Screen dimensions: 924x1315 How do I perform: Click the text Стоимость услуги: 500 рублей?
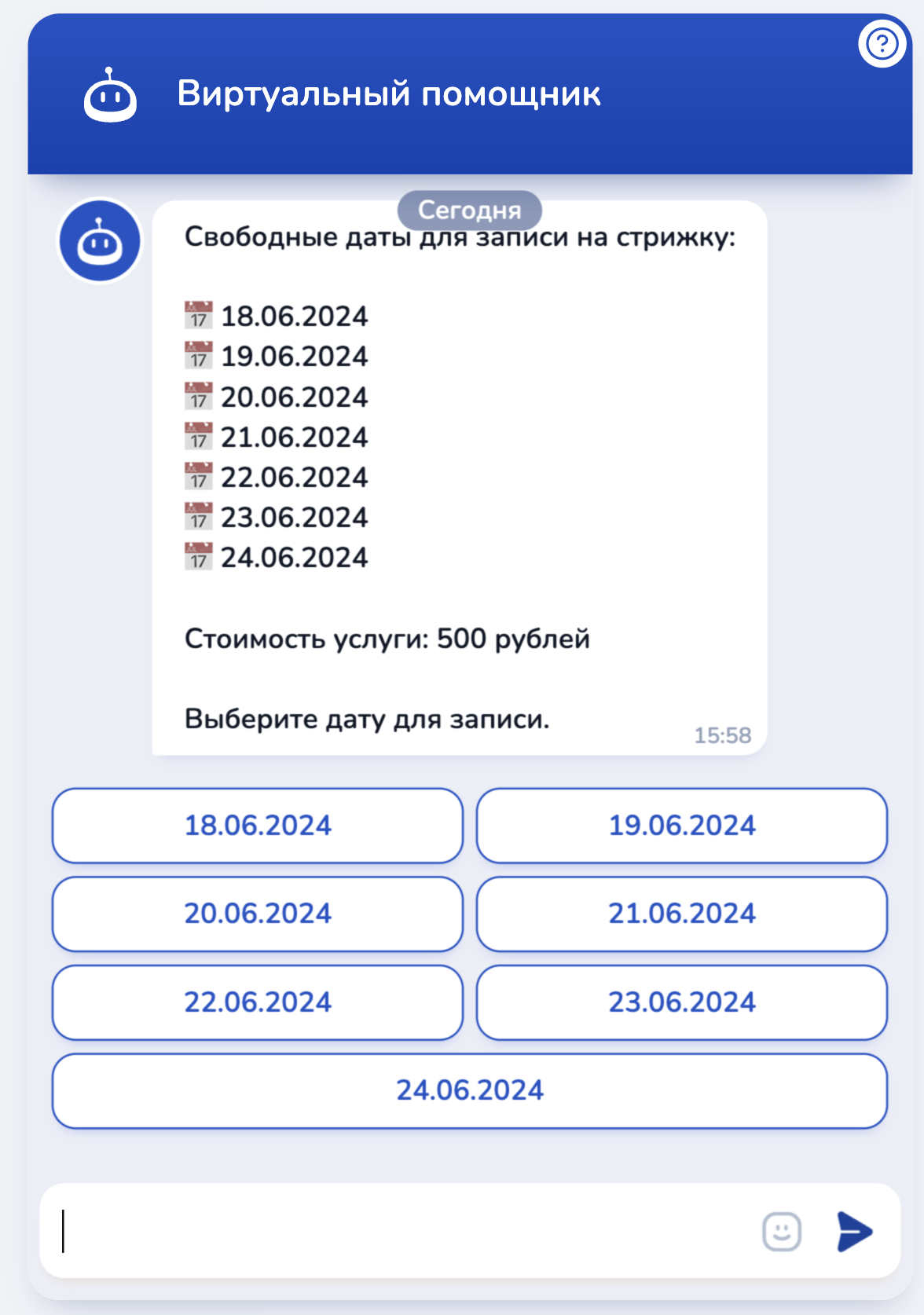387,637
